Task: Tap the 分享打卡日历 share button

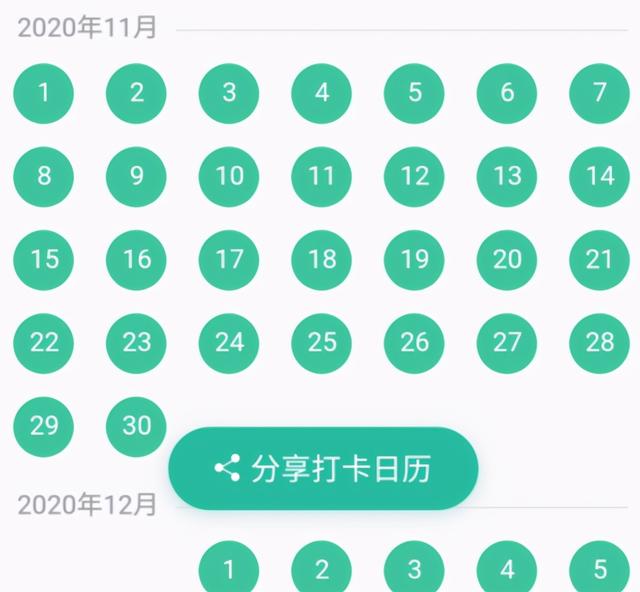Action: (322, 468)
